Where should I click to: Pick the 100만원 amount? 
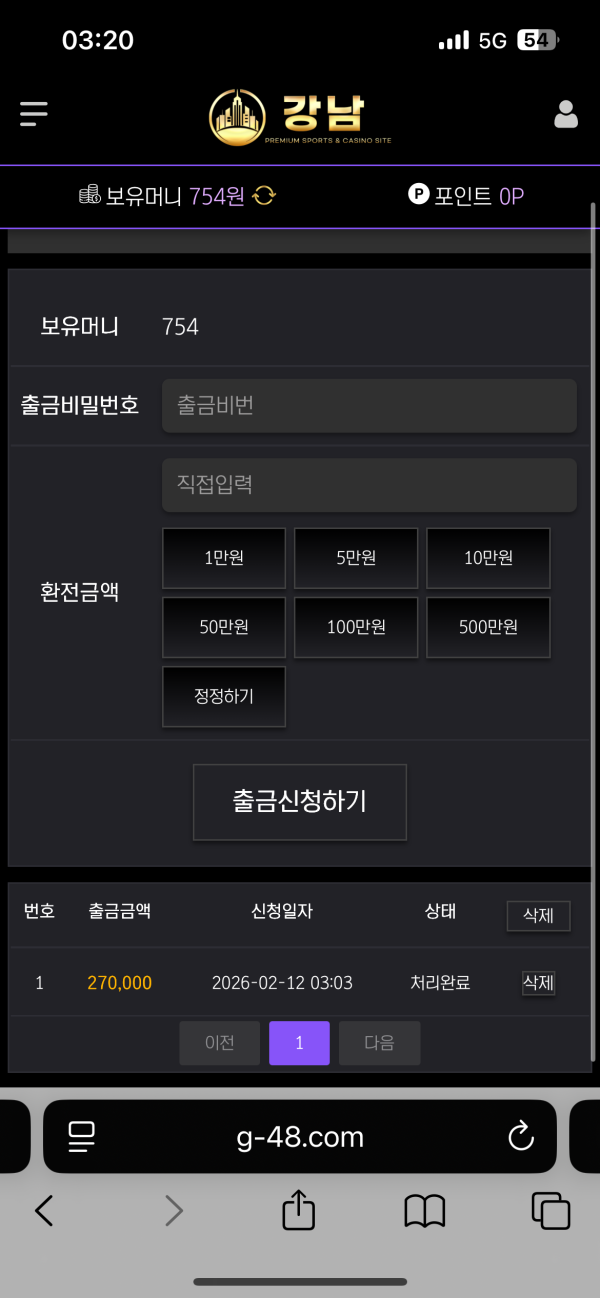(x=356, y=627)
